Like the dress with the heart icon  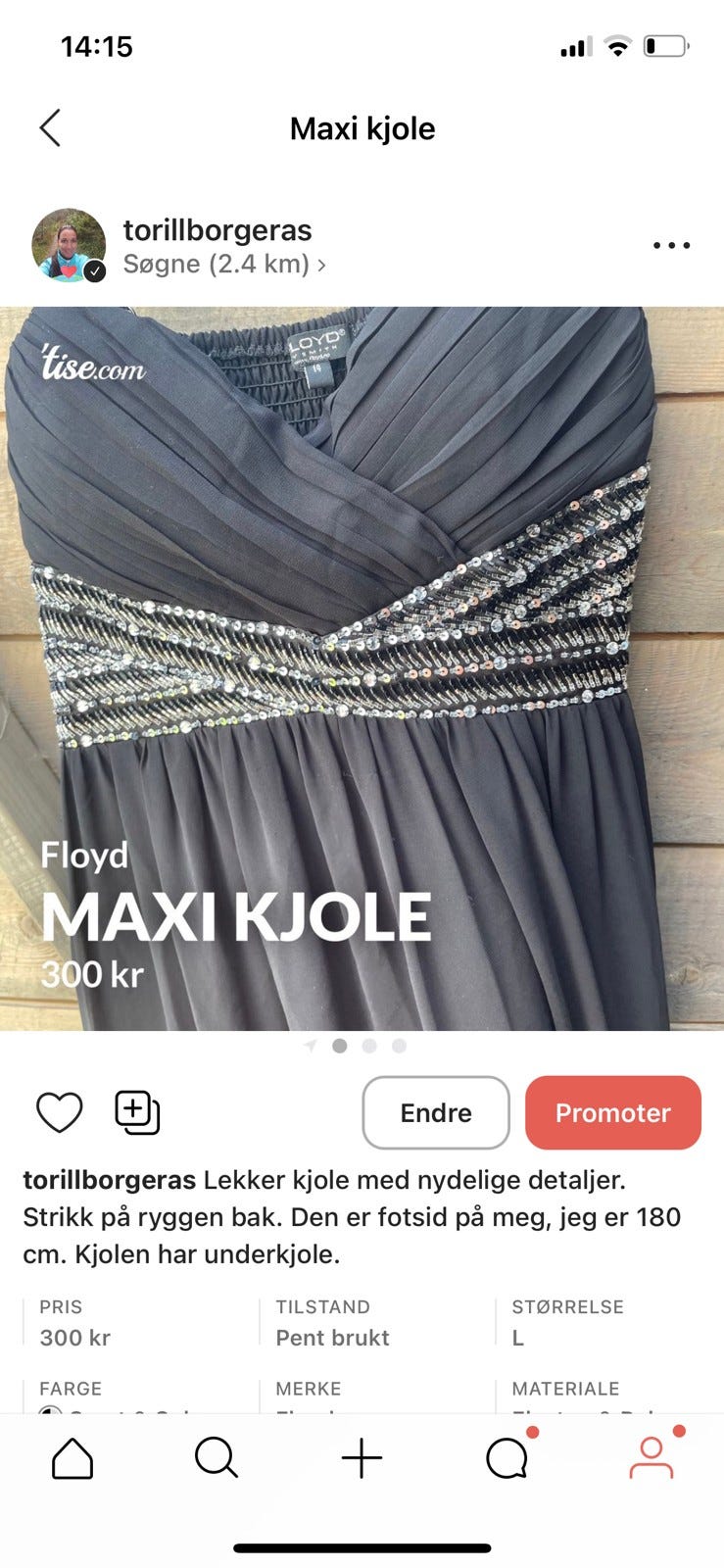click(60, 1112)
